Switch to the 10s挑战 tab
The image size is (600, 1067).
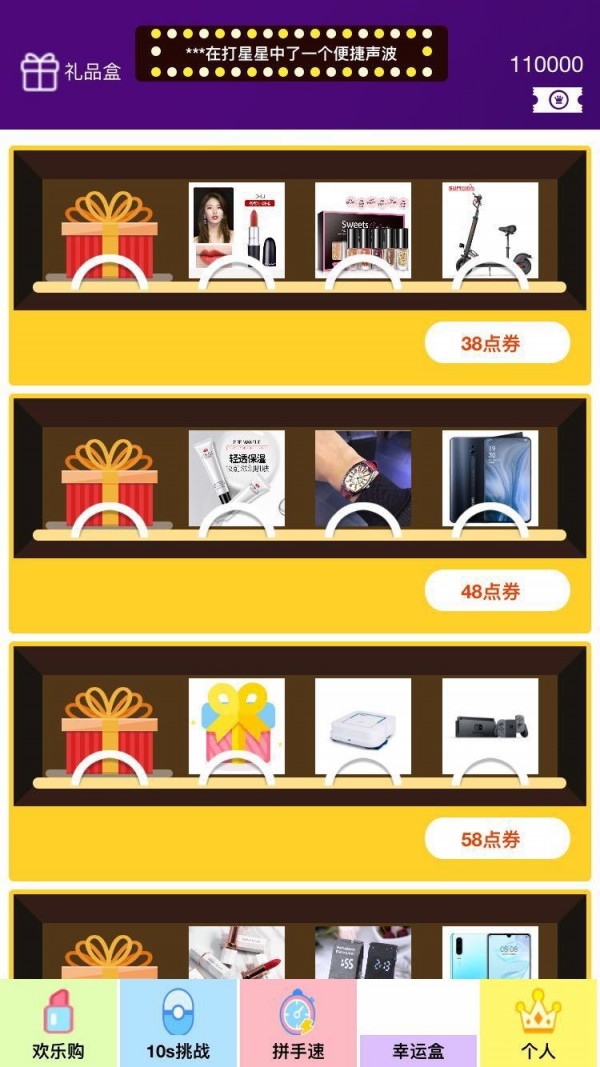178,1023
